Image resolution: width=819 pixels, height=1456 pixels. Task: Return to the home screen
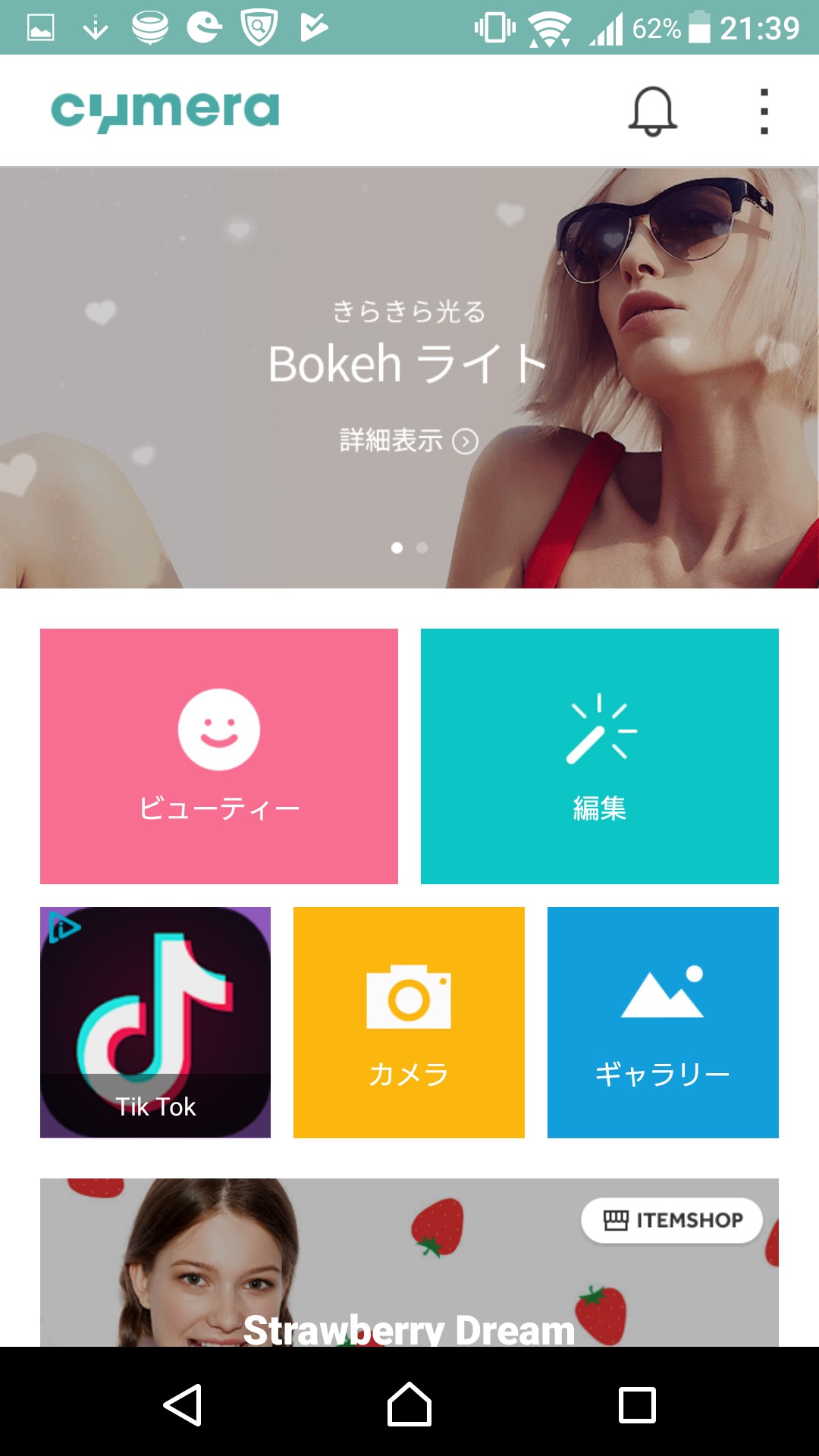[x=409, y=1404]
